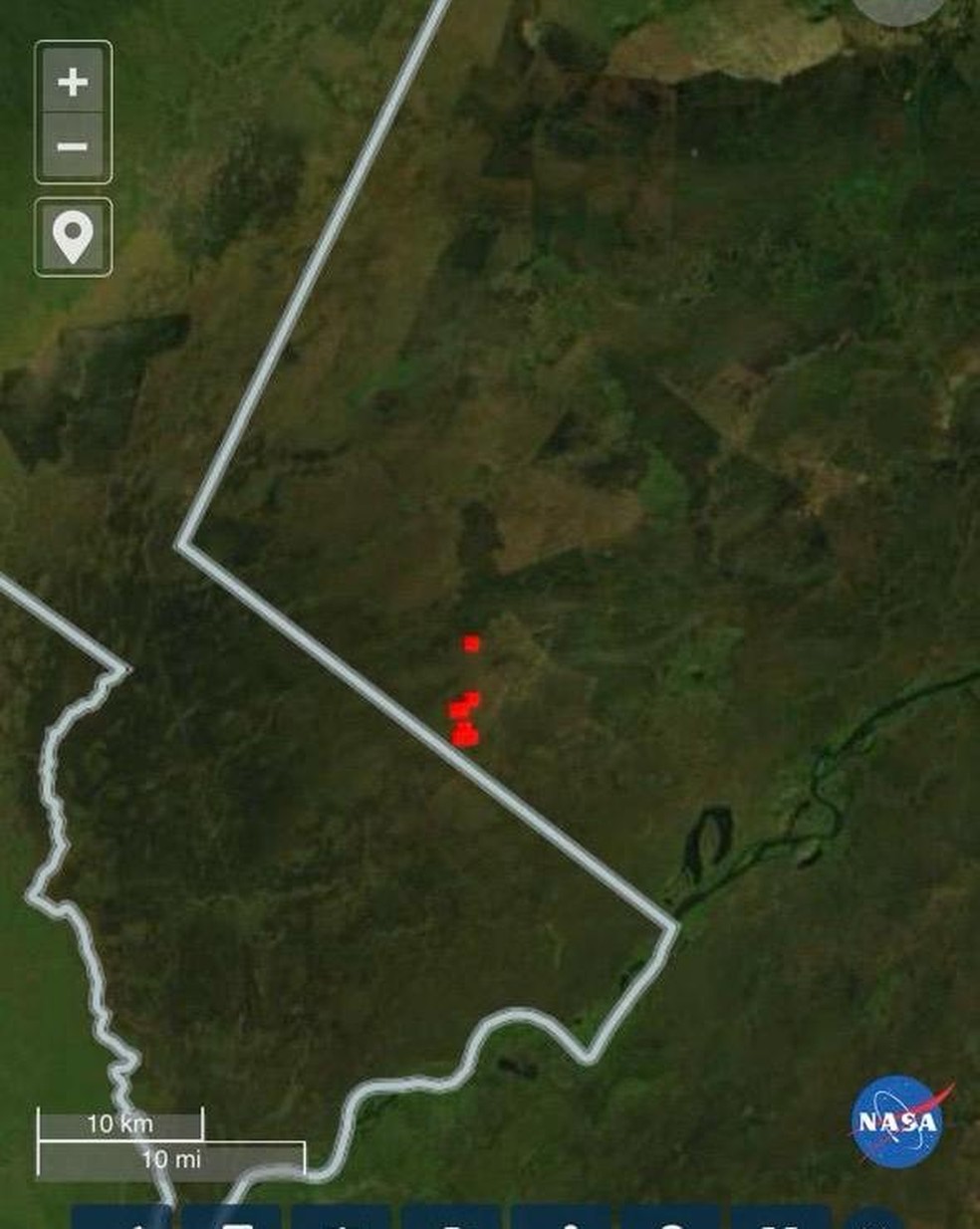Zoom out of the map
The width and height of the screenshot is (980, 1229).
73,147
